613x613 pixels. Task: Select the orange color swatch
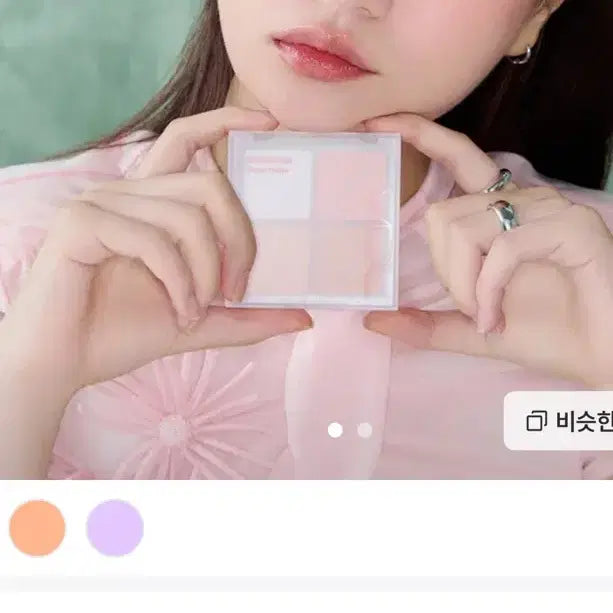[x=37, y=528]
